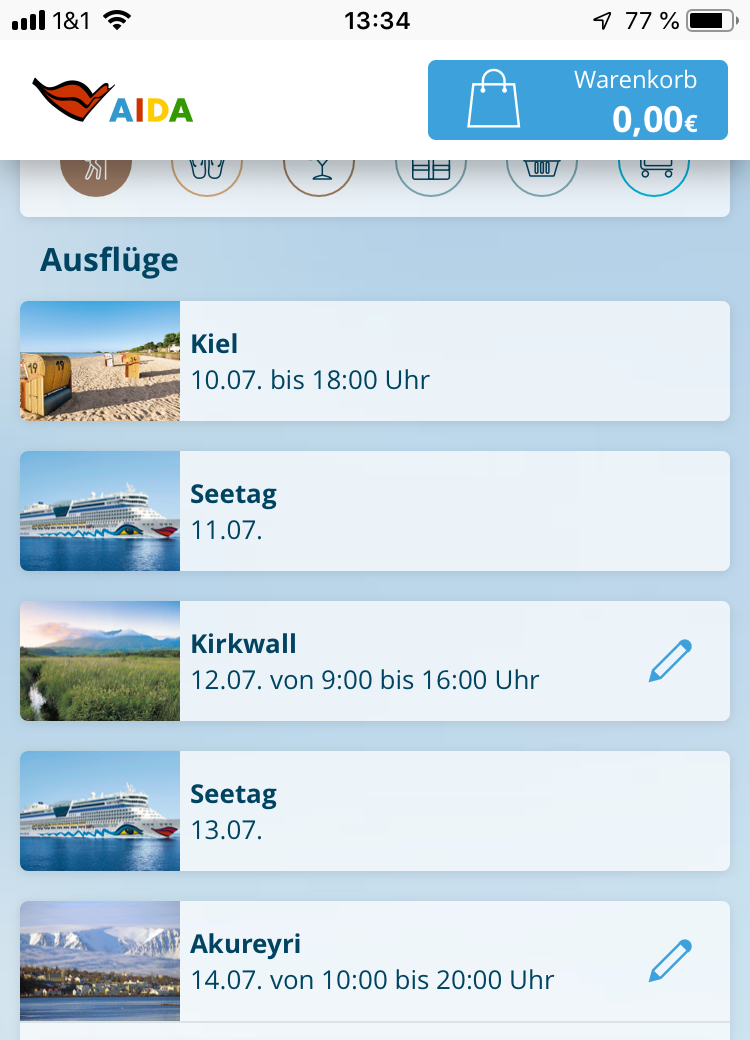The width and height of the screenshot is (750, 1040).
Task: Open the Seetag 13.07. card
Action: pos(375,811)
